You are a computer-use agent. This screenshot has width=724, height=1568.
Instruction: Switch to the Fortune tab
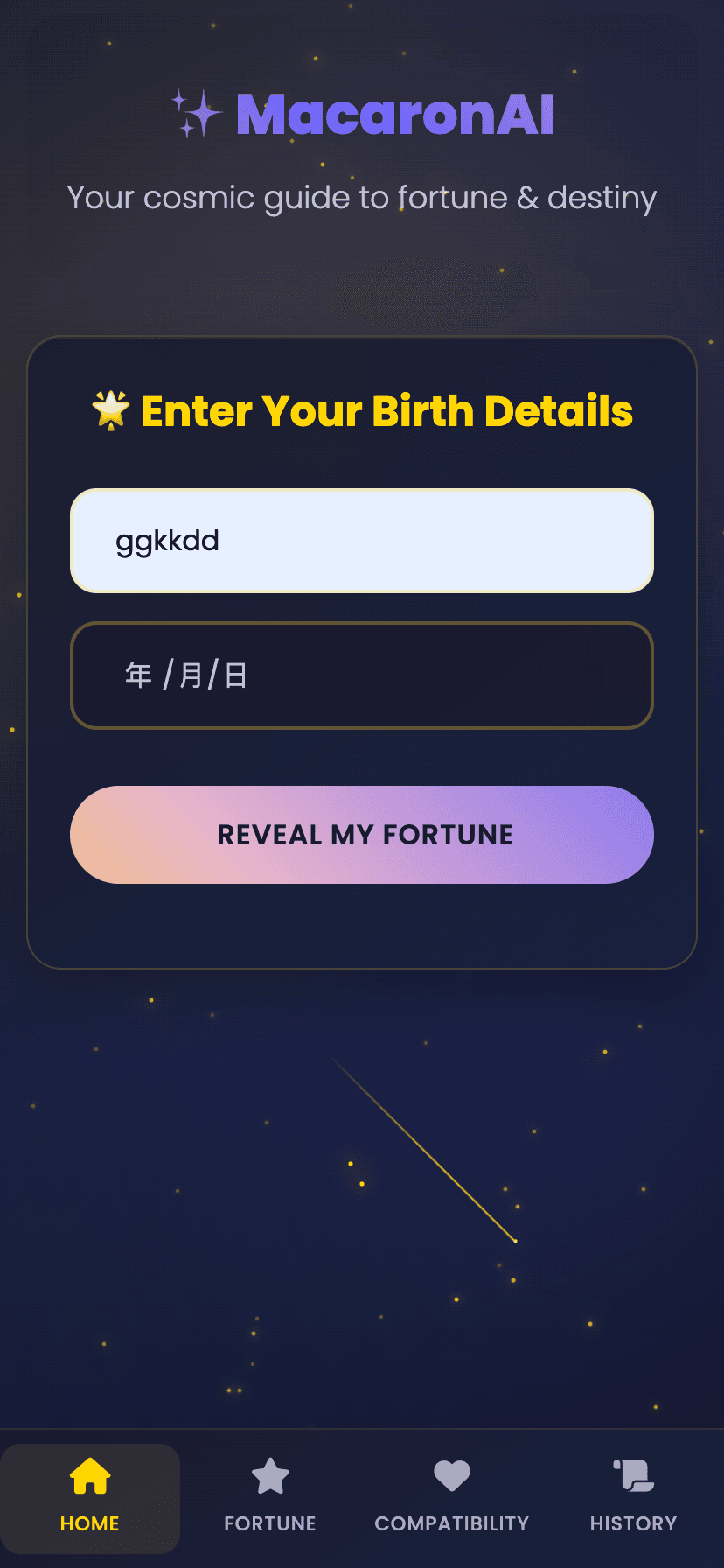(270, 1498)
